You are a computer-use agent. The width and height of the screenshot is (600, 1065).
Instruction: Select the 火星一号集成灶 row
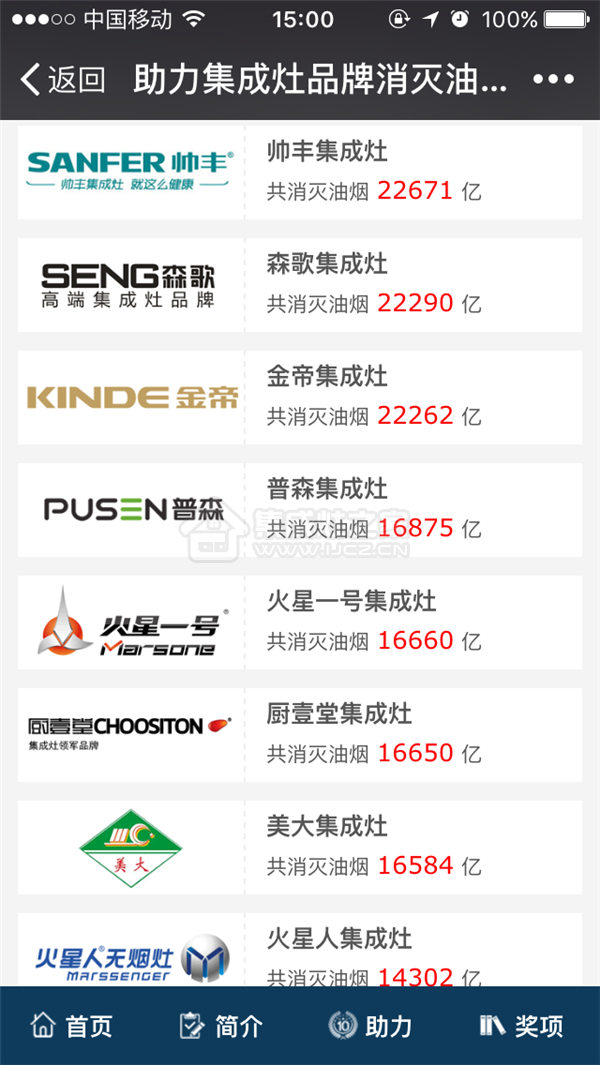coord(300,622)
